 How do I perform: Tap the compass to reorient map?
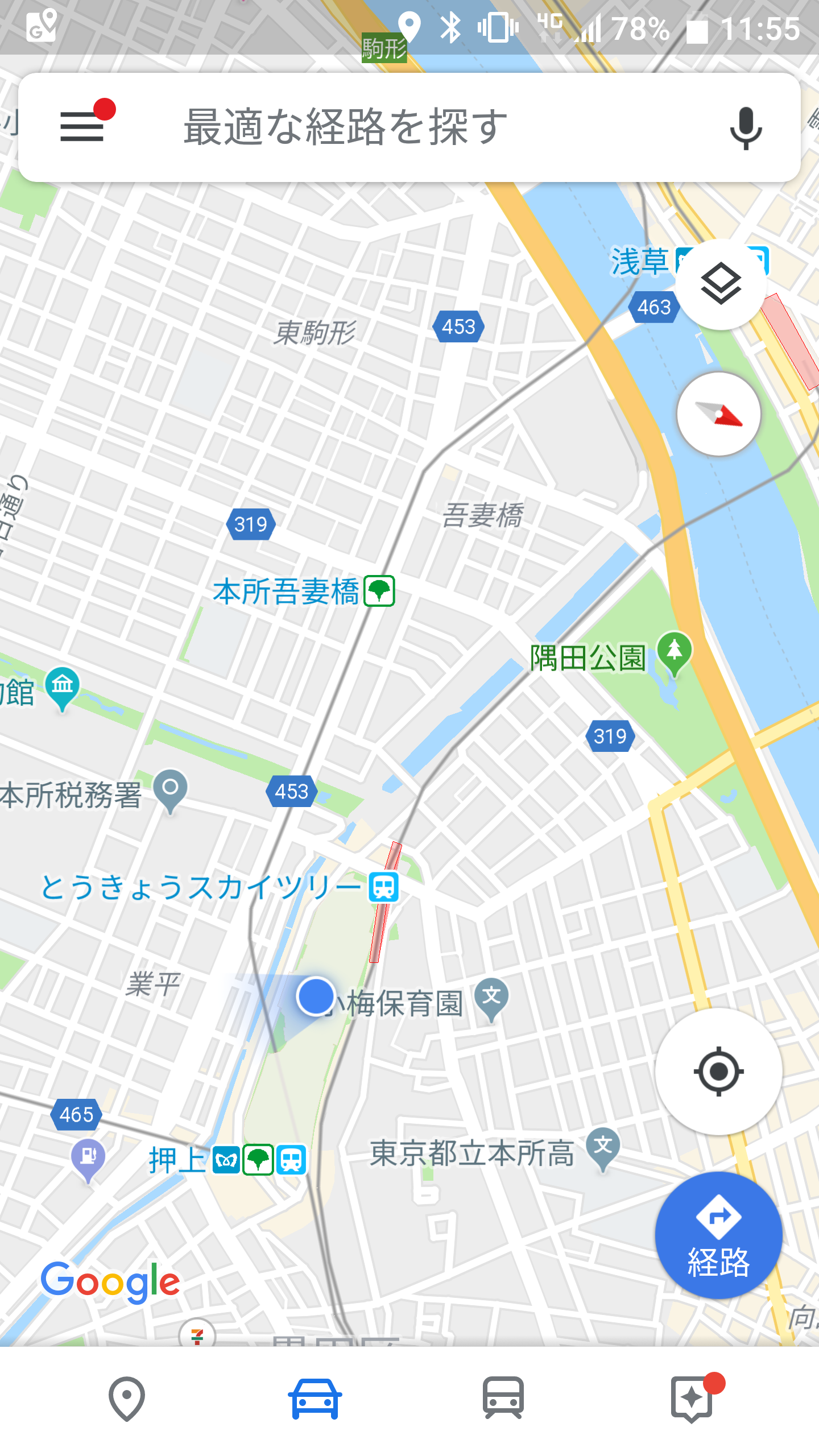(x=719, y=414)
